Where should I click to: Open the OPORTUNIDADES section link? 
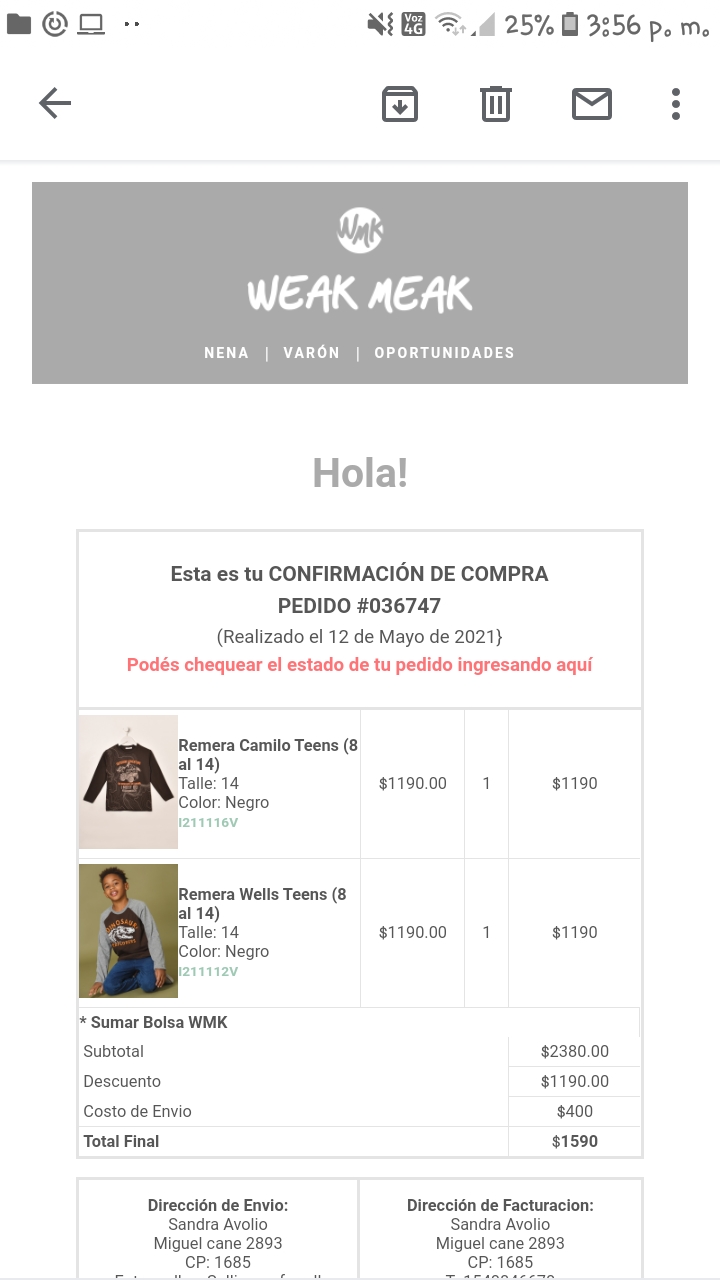click(444, 353)
